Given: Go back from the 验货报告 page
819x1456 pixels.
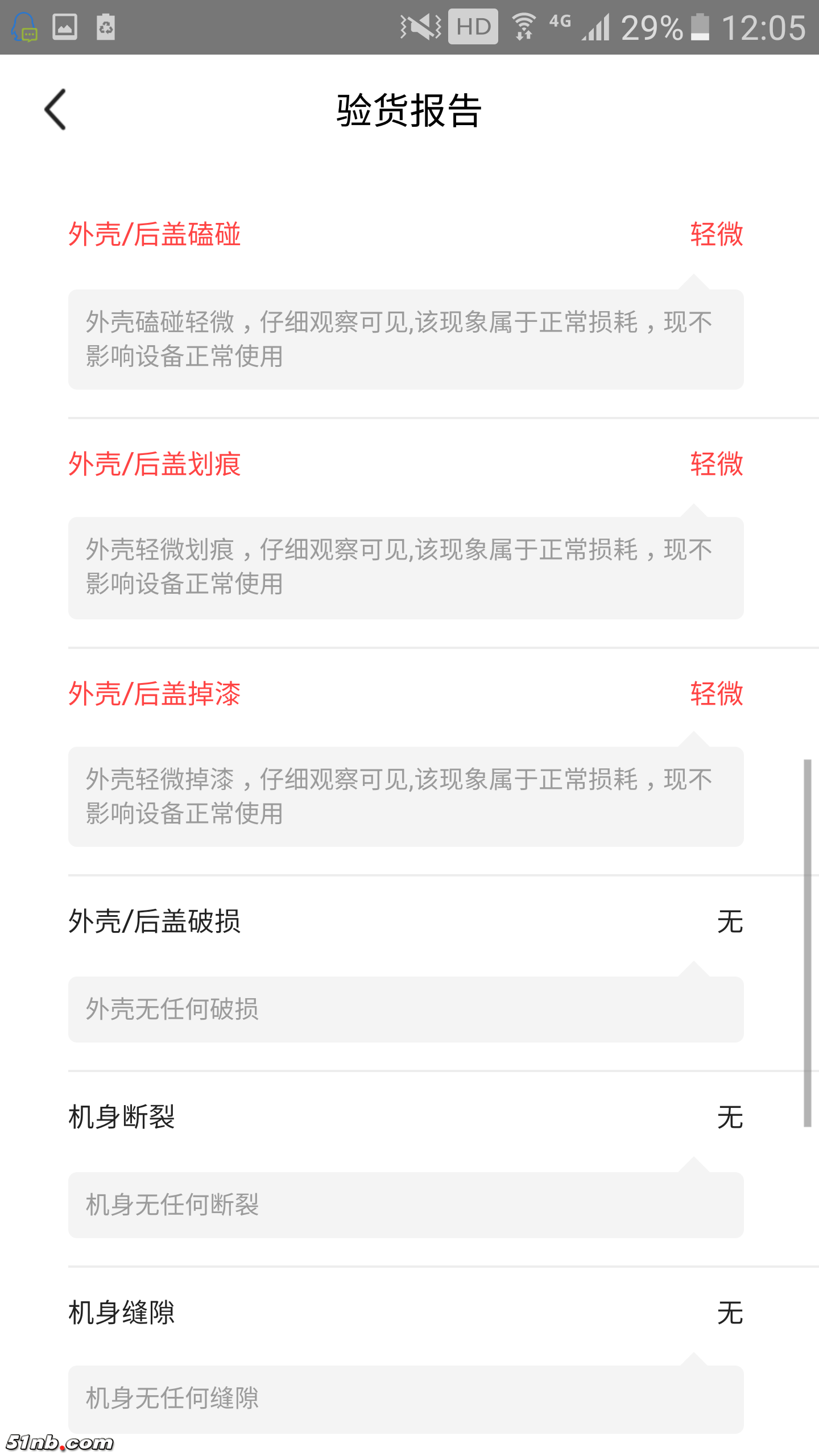Looking at the screenshot, I should (55, 109).
